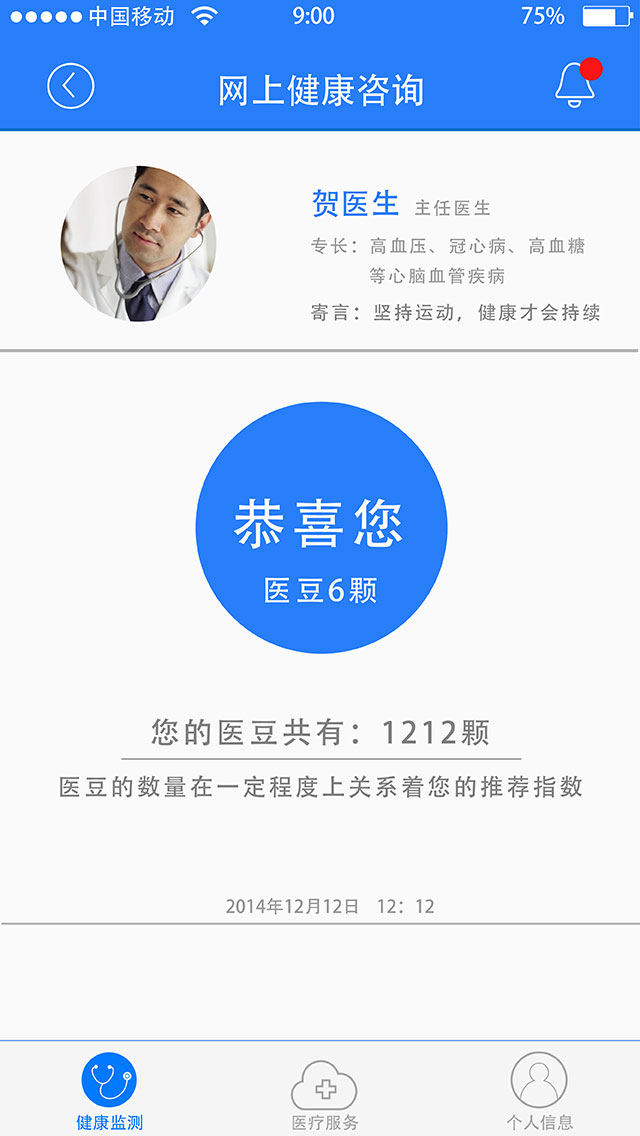Open the 个人信息 tab
This screenshot has width=640, height=1136.
pos(539,1091)
